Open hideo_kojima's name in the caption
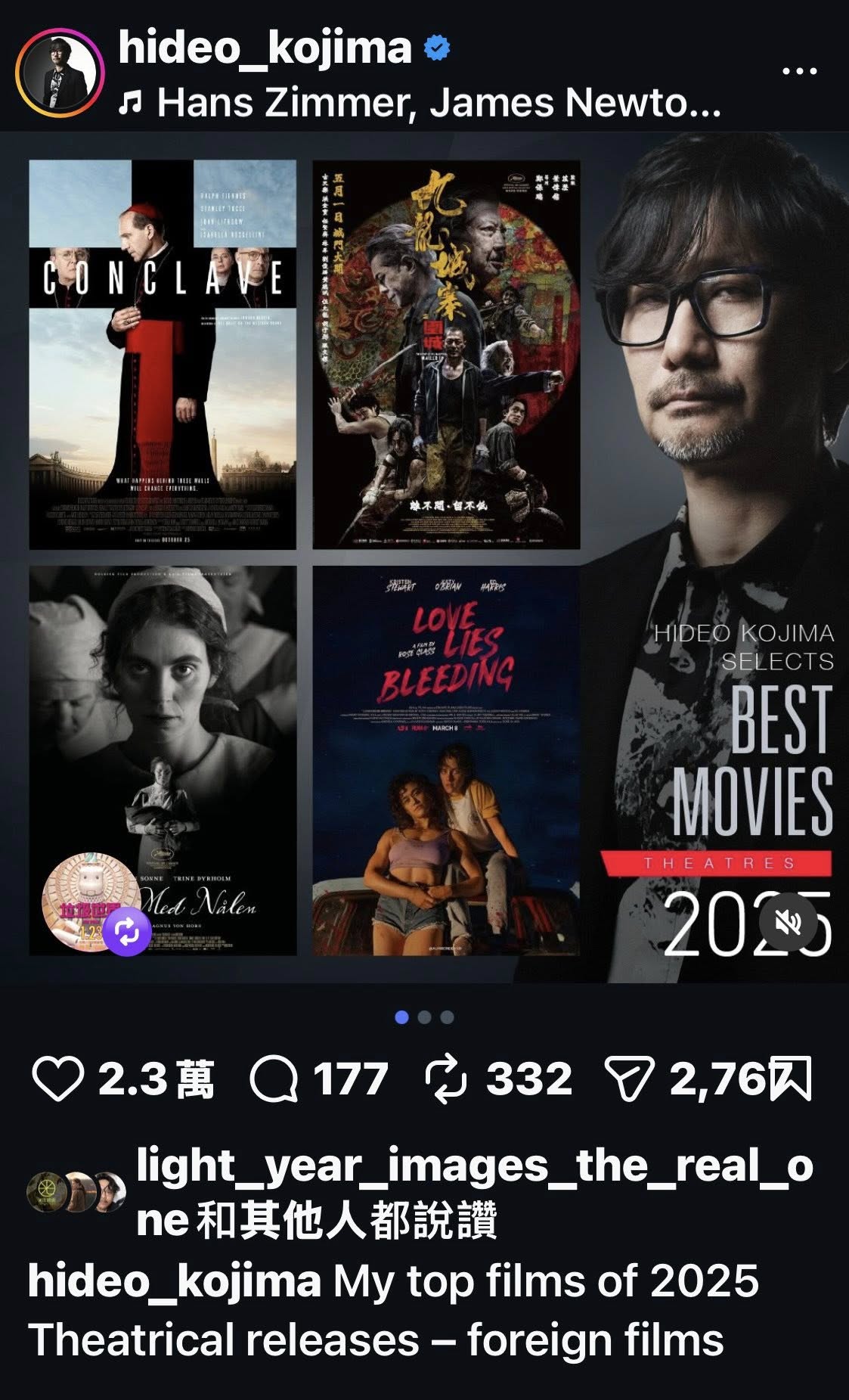 tap(174, 1281)
